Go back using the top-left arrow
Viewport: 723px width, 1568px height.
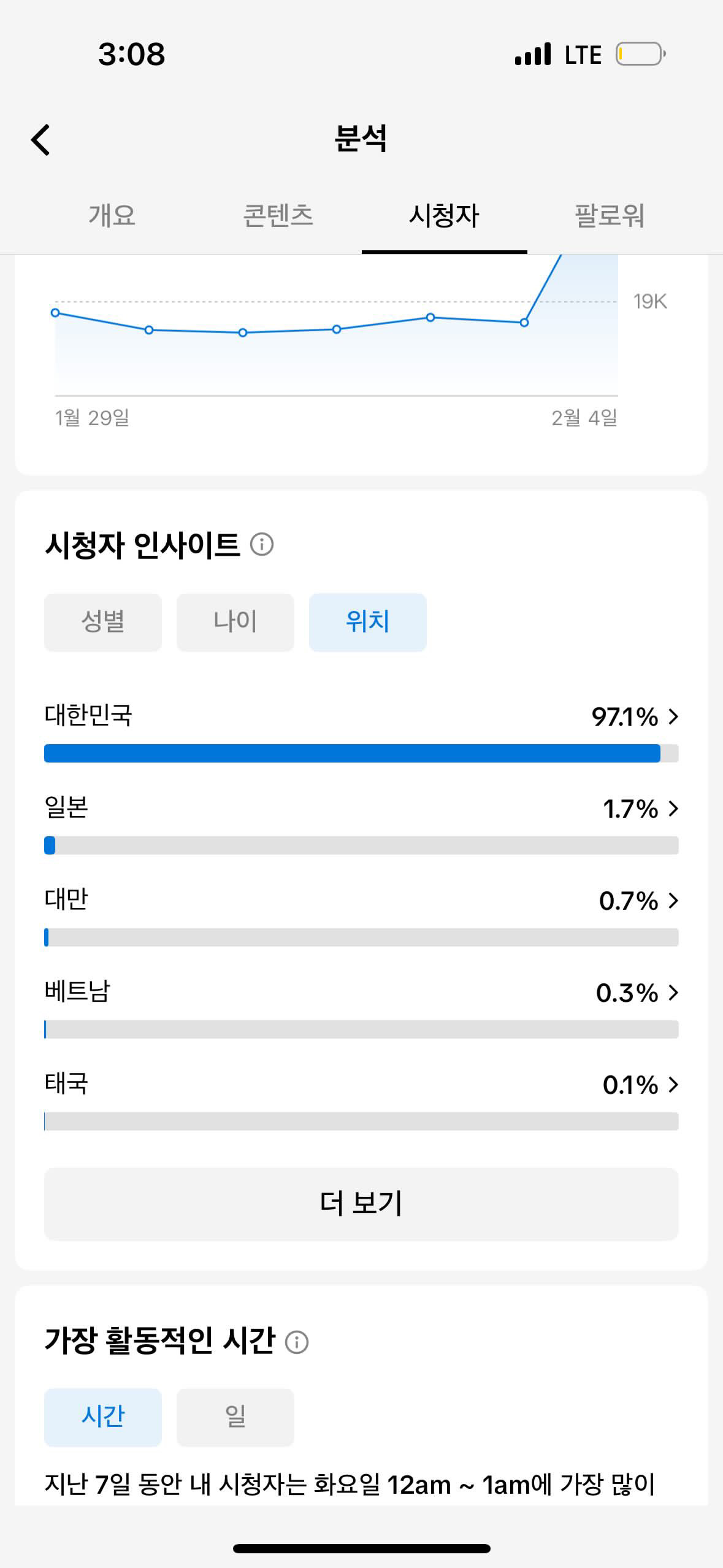[40, 140]
